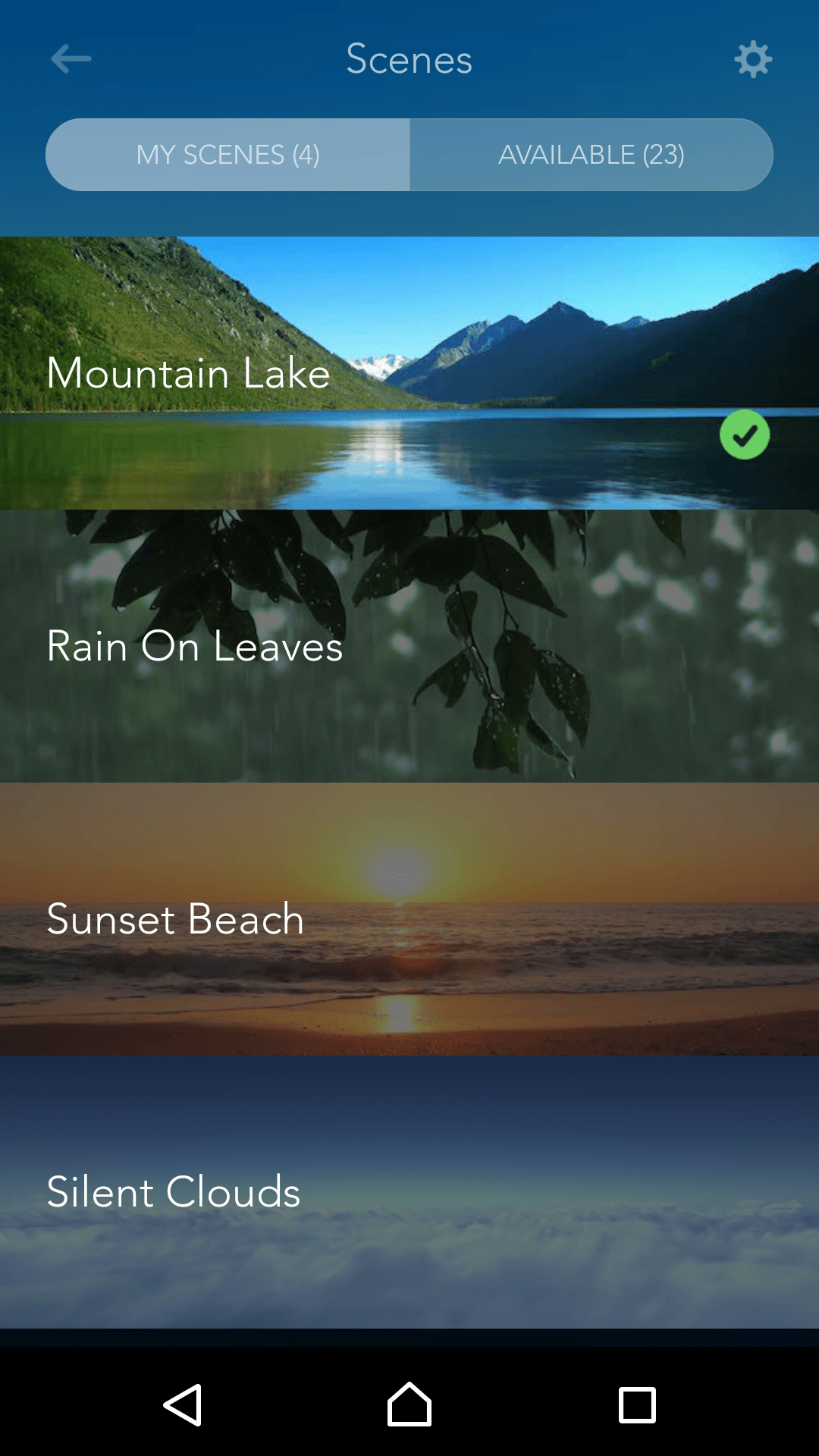Open the recent apps view
Image resolution: width=819 pixels, height=1456 pixels.
tap(637, 1405)
